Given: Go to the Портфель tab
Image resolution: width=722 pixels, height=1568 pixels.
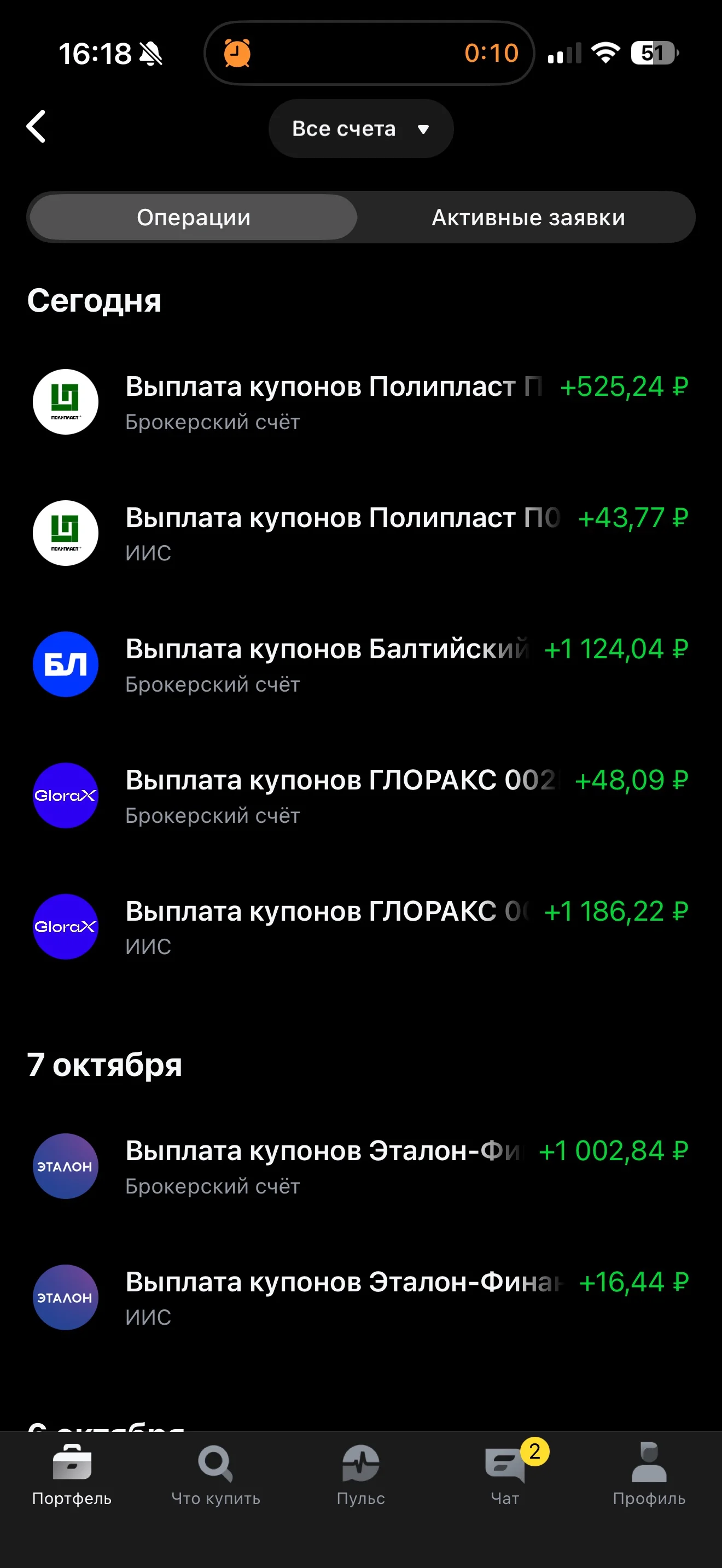Looking at the screenshot, I should coord(72,1475).
